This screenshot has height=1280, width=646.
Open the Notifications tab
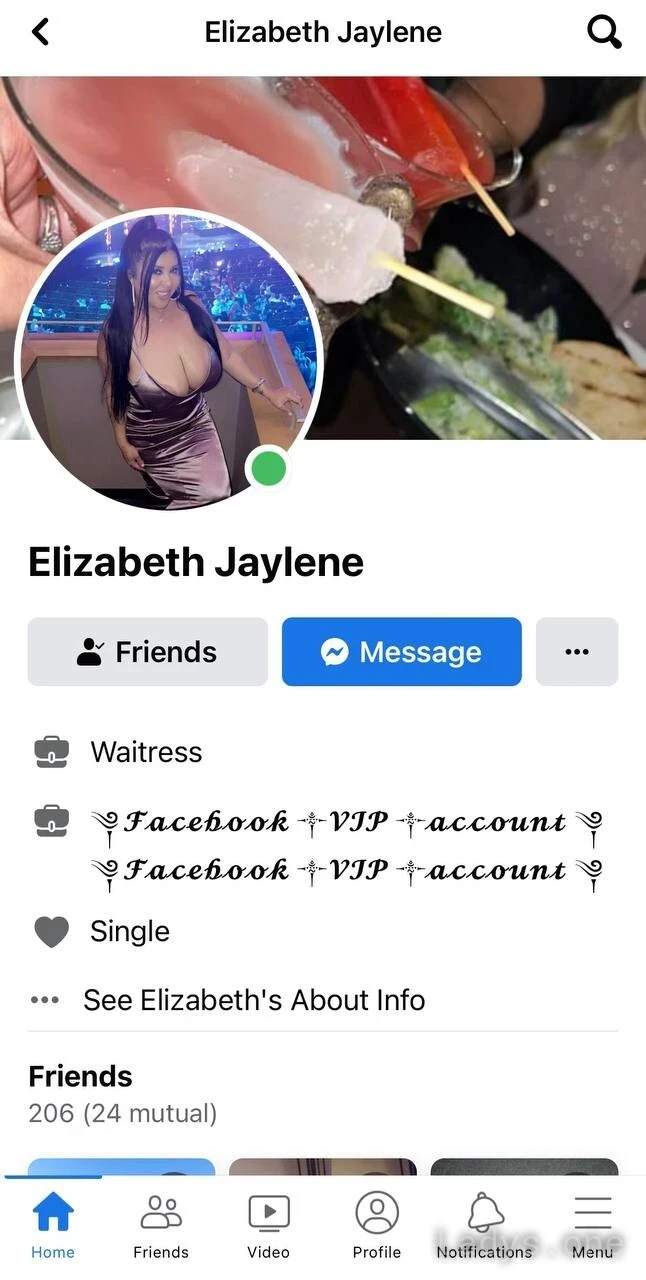pos(485,1226)
